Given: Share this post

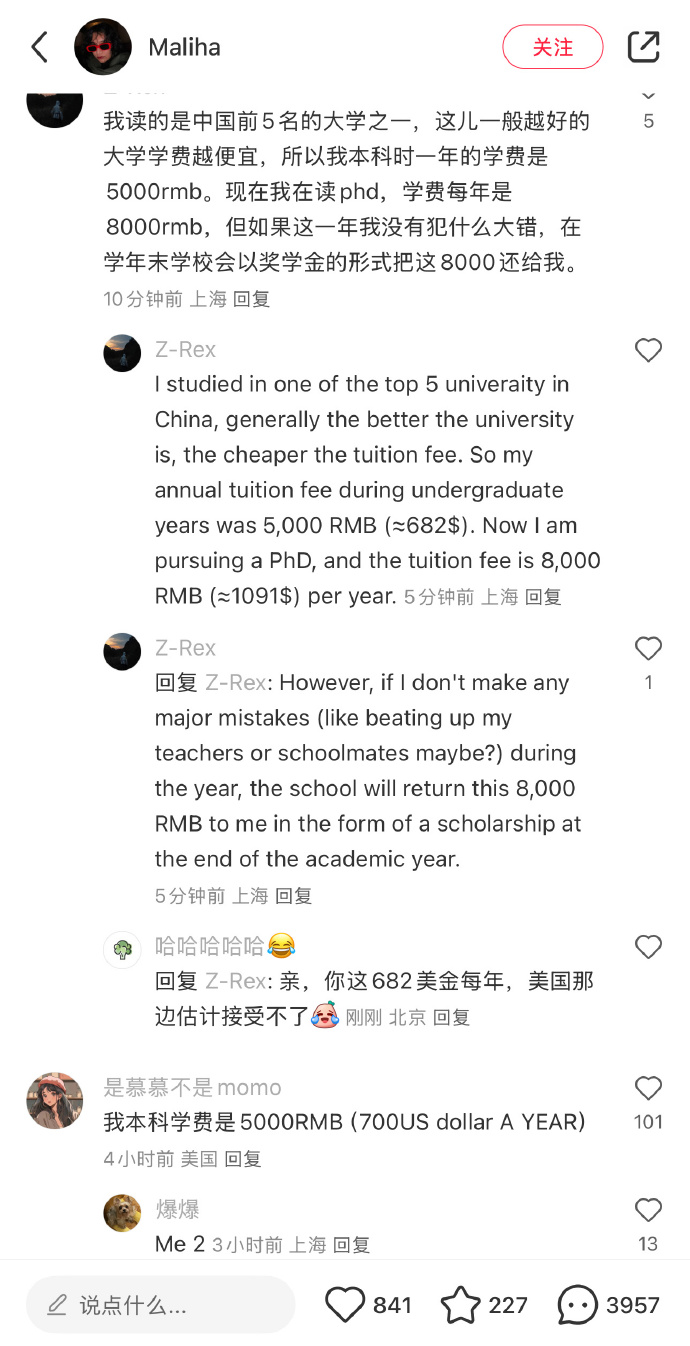Looking at the screenshot, I should (x=643, y=47).
